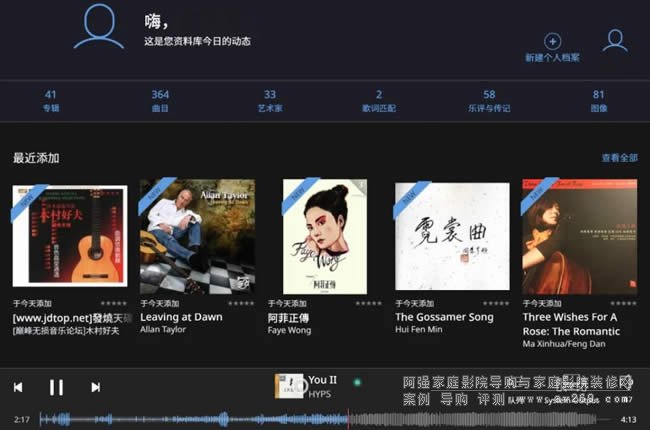Open the 木村好夫 guitar album
This screenshot has height=430, width=650.
(70, 236)
